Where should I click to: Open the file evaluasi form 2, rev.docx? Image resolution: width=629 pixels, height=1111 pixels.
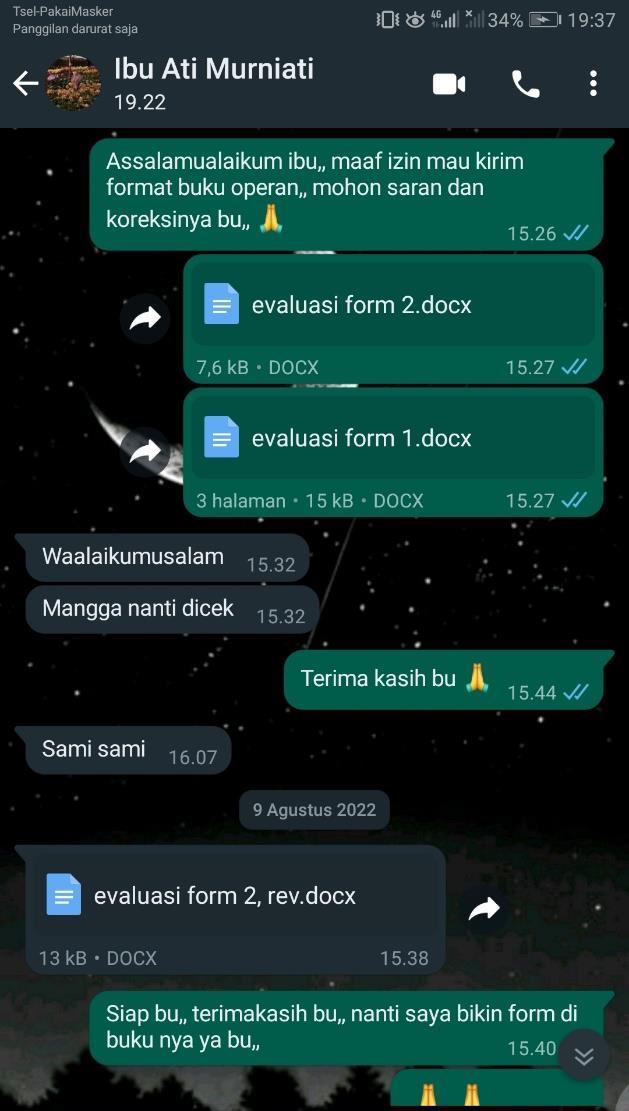pyautogui.click(x=235, y=896)
